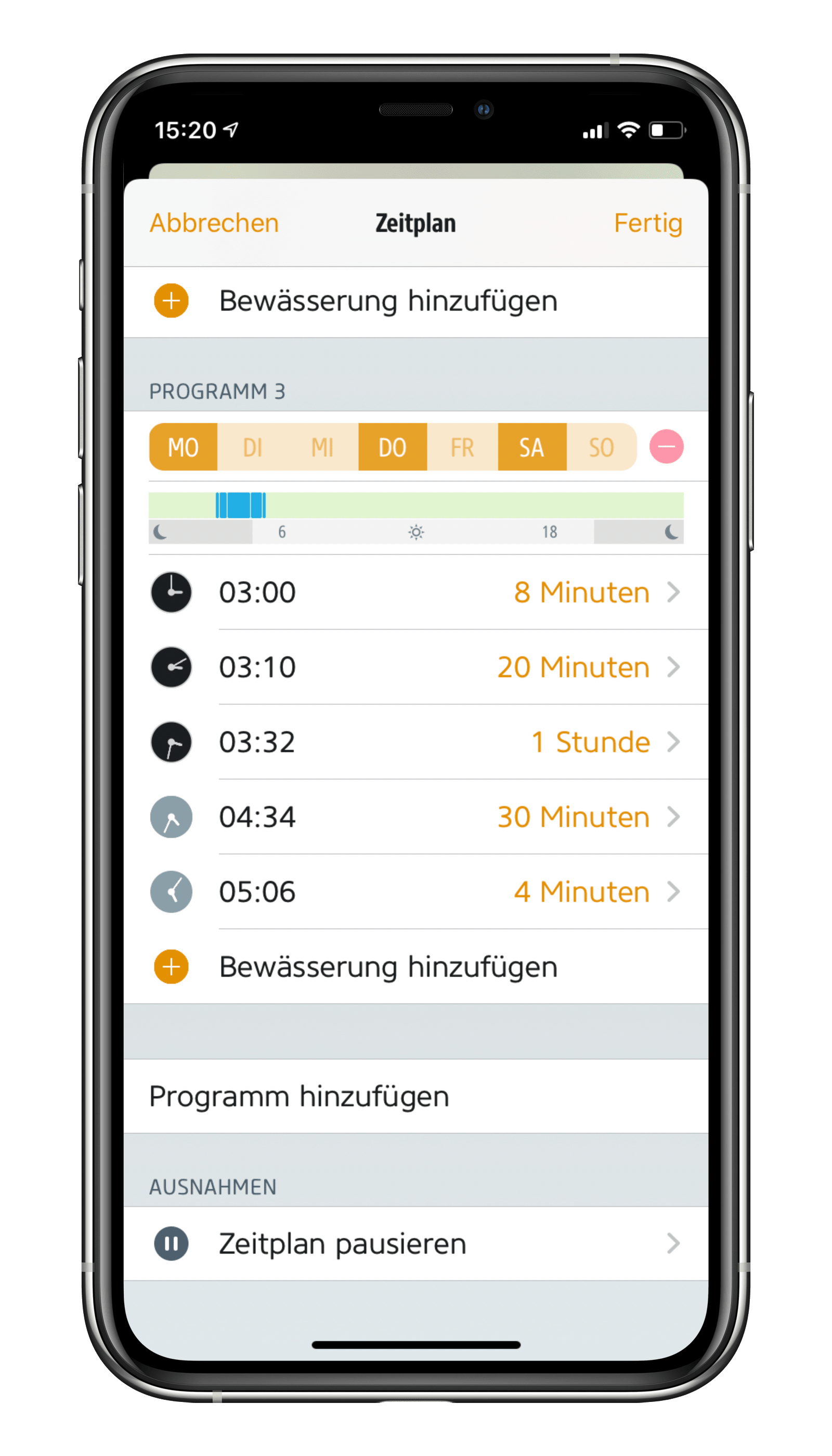This screenshot has height=1456, width=832.
Task: Toggle the SA weekday
Action: tap(532, 447)
